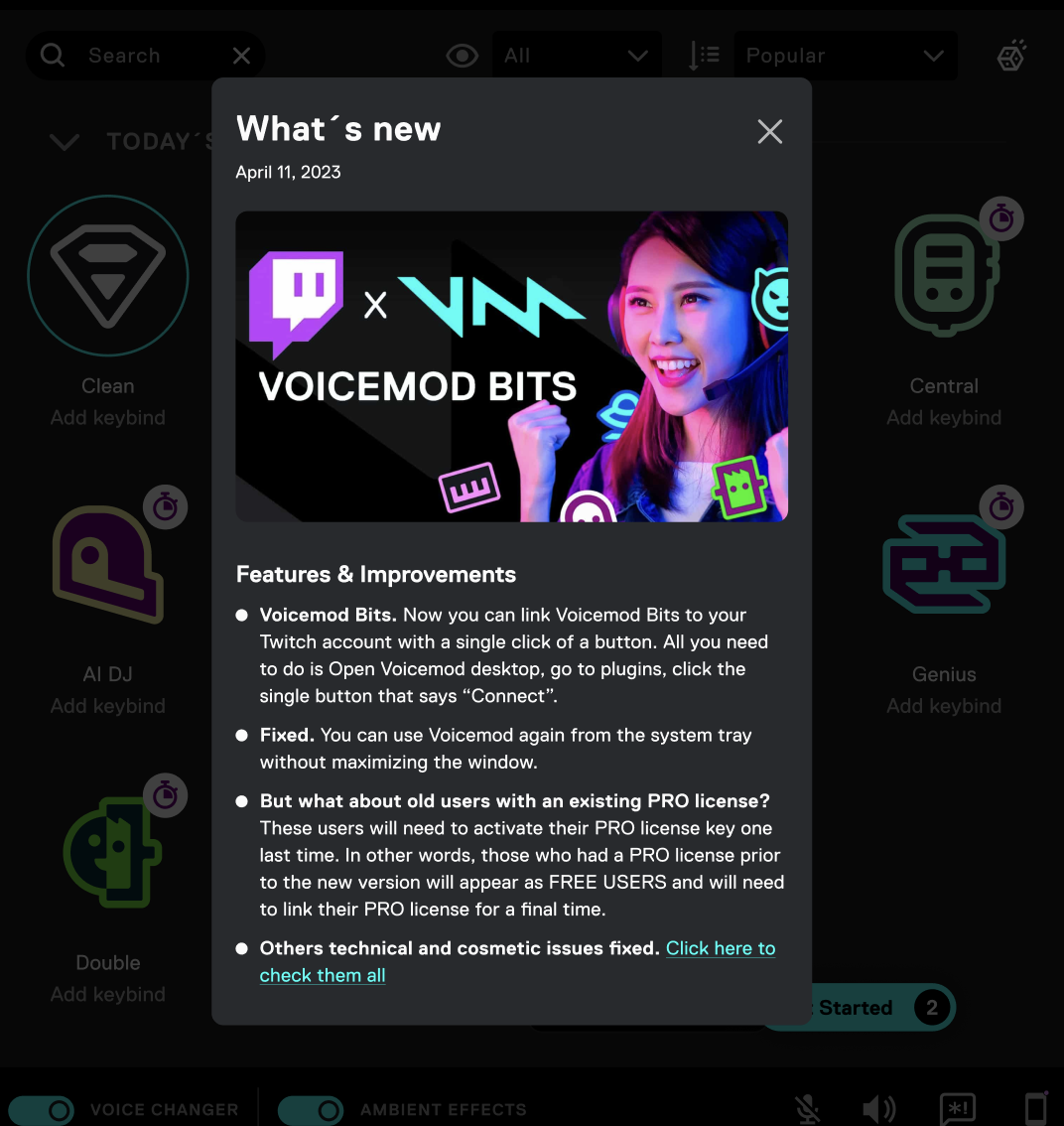Collapse the Today's section chevron
This screenshot has height=1126, width=1064.
pos(65,142)
